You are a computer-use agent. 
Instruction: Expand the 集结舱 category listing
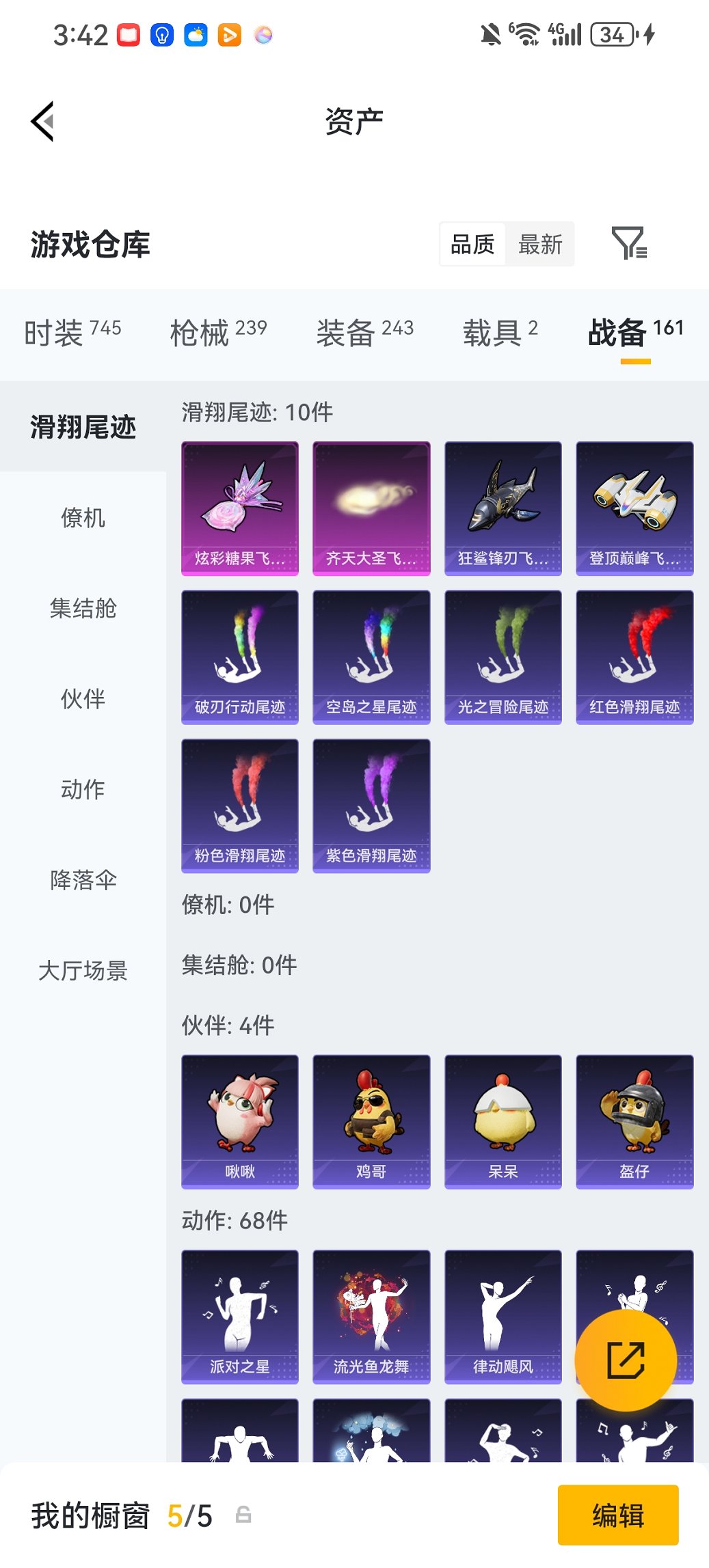coord(83,609)
